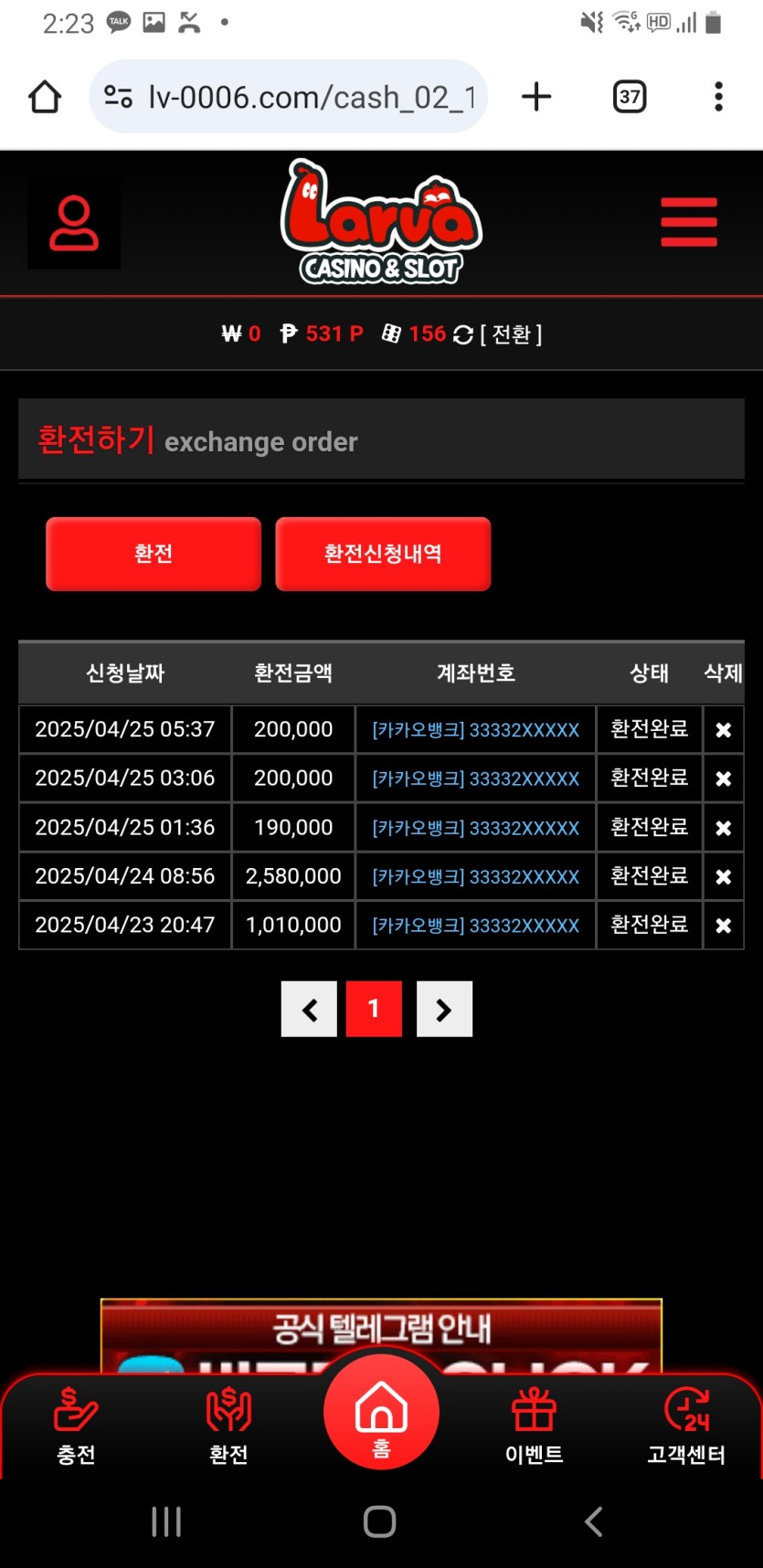
Task: Go to the next results page
Action: 444,1009
